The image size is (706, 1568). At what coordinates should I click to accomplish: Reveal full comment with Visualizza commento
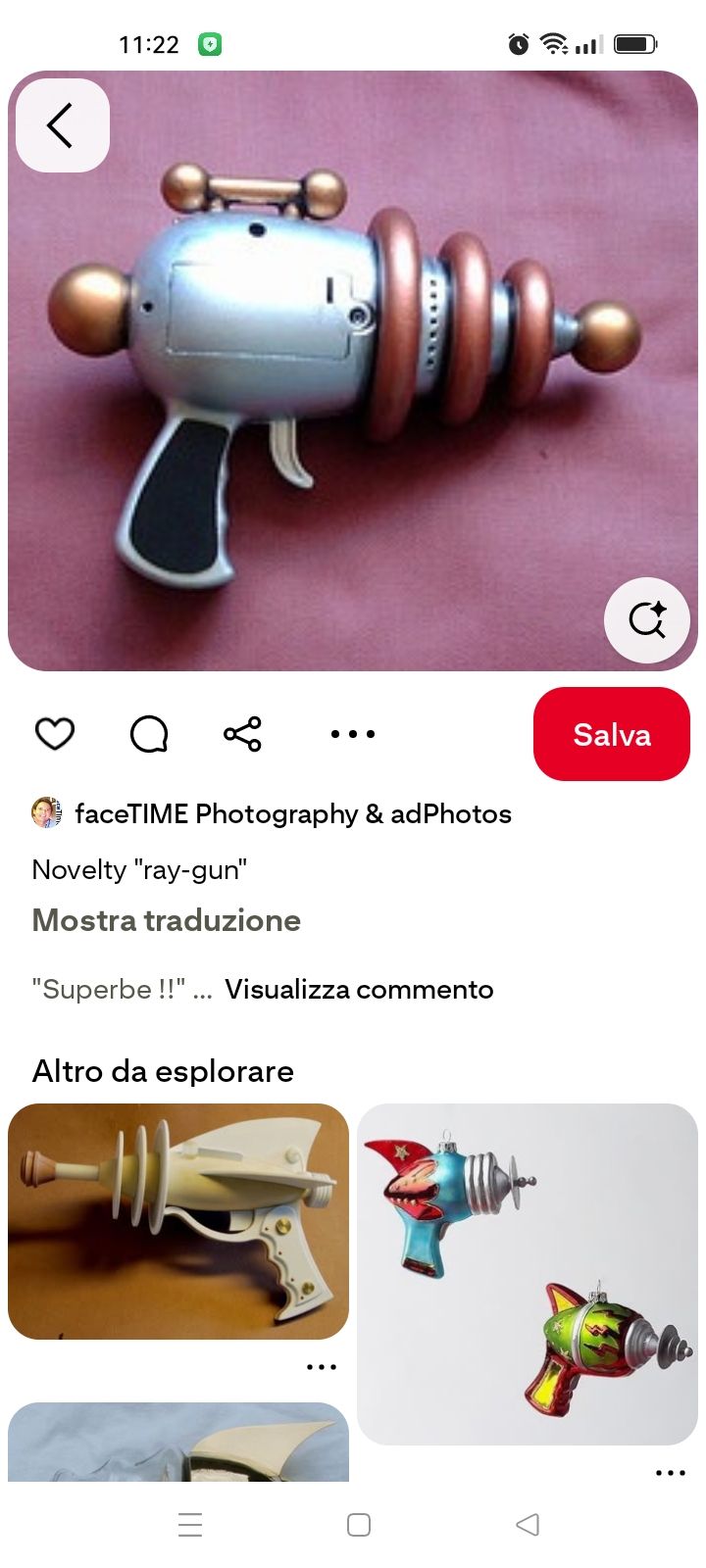click(359, 990)
